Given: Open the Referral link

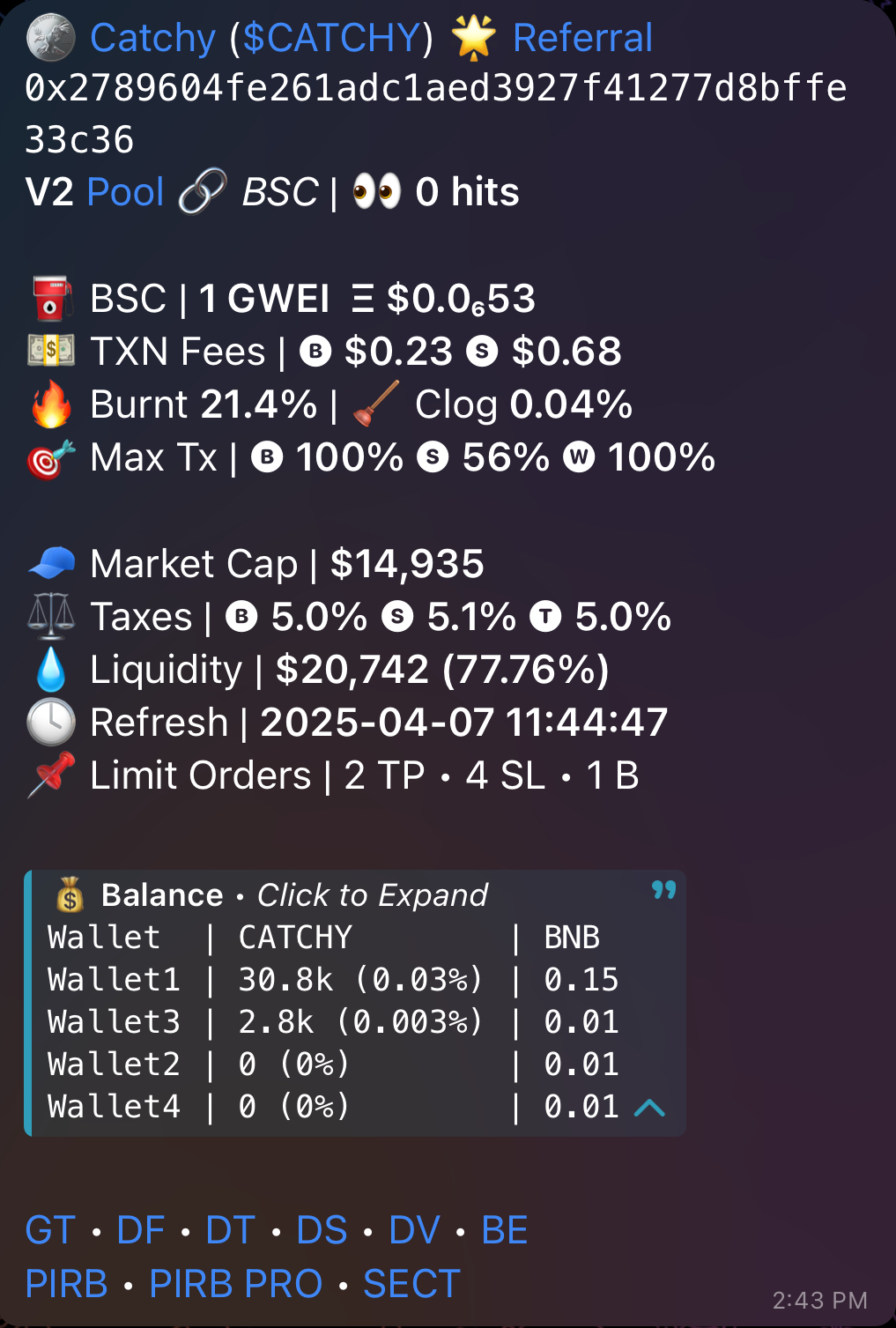Looking at the screenshot, I should tap(583, 37).
